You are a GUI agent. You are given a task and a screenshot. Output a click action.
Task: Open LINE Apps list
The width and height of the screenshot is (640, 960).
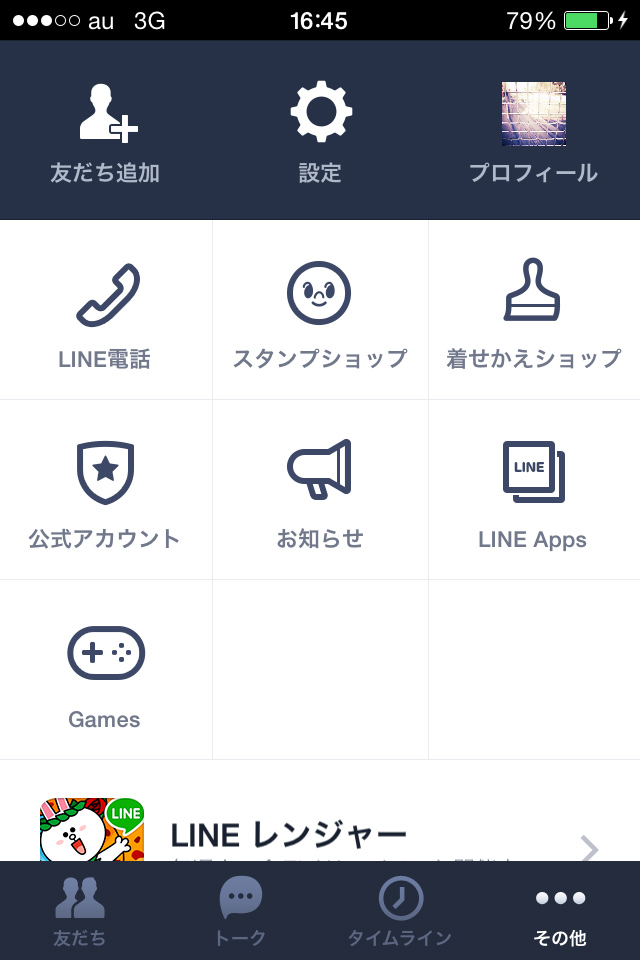[x=533, y=491]
